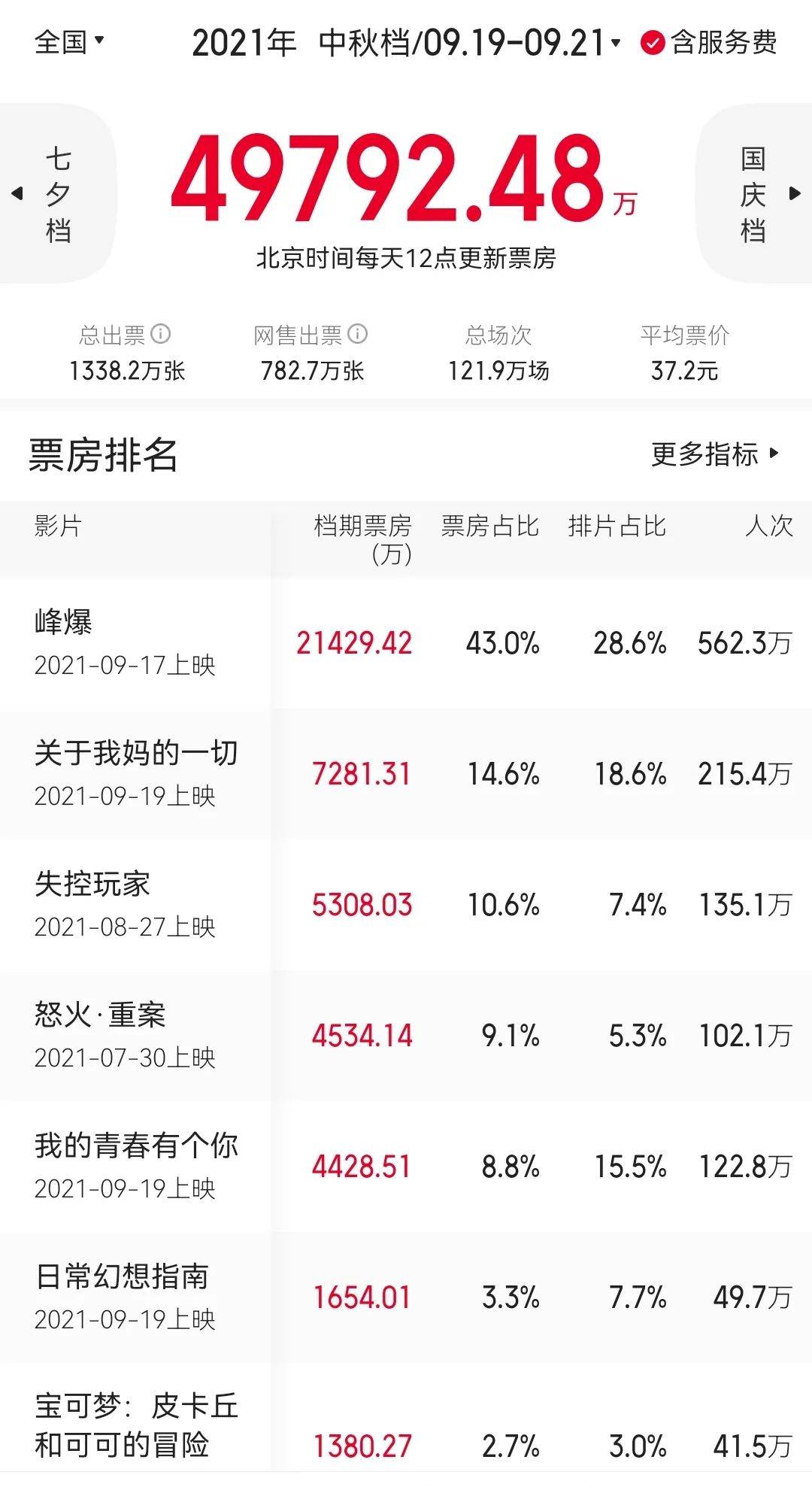Open the 失控玩家 film row

(406, 905)
